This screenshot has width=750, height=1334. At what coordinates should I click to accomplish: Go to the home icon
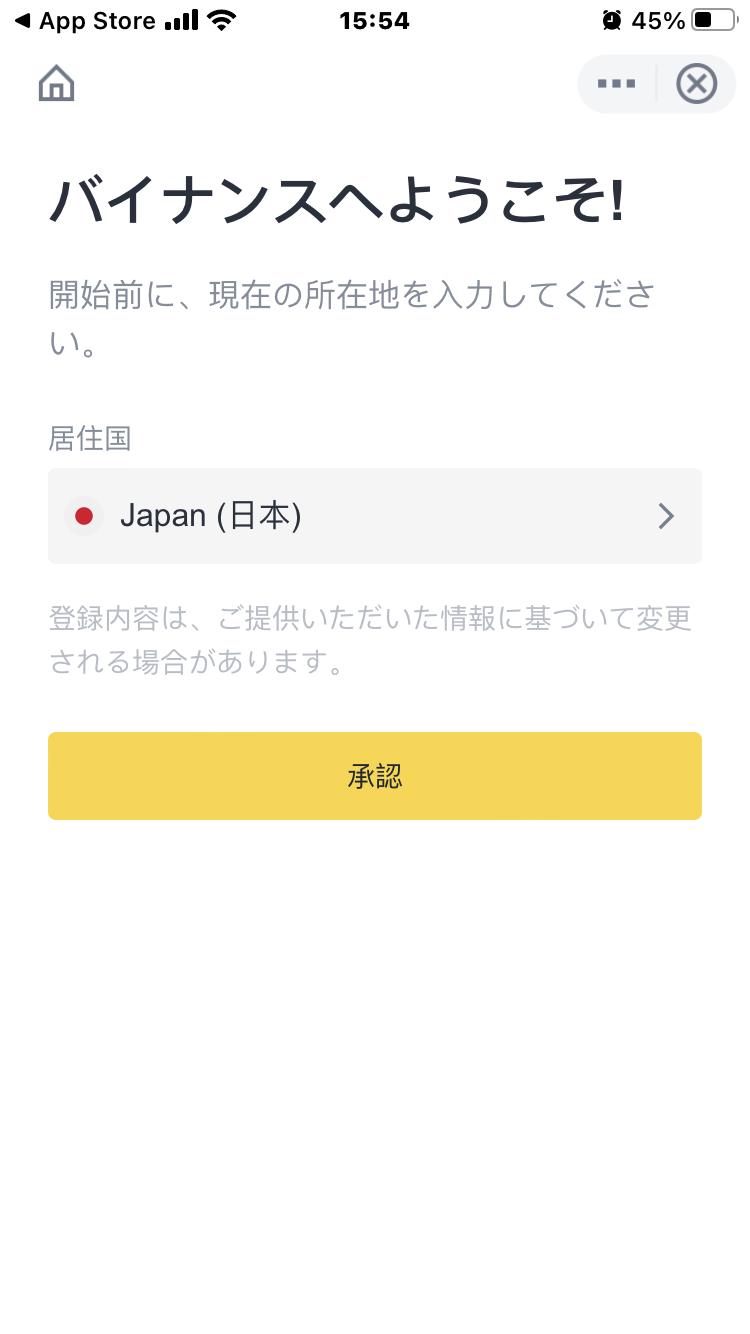pos(57,84)
